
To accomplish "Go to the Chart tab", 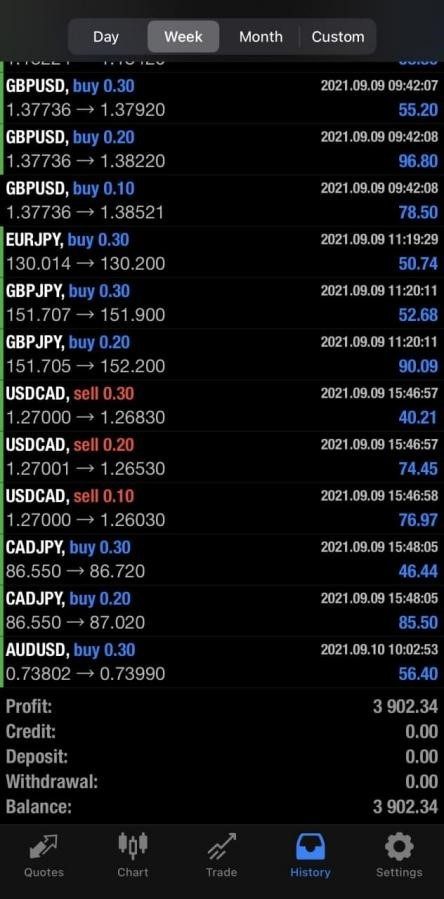I will click(133, 855).
